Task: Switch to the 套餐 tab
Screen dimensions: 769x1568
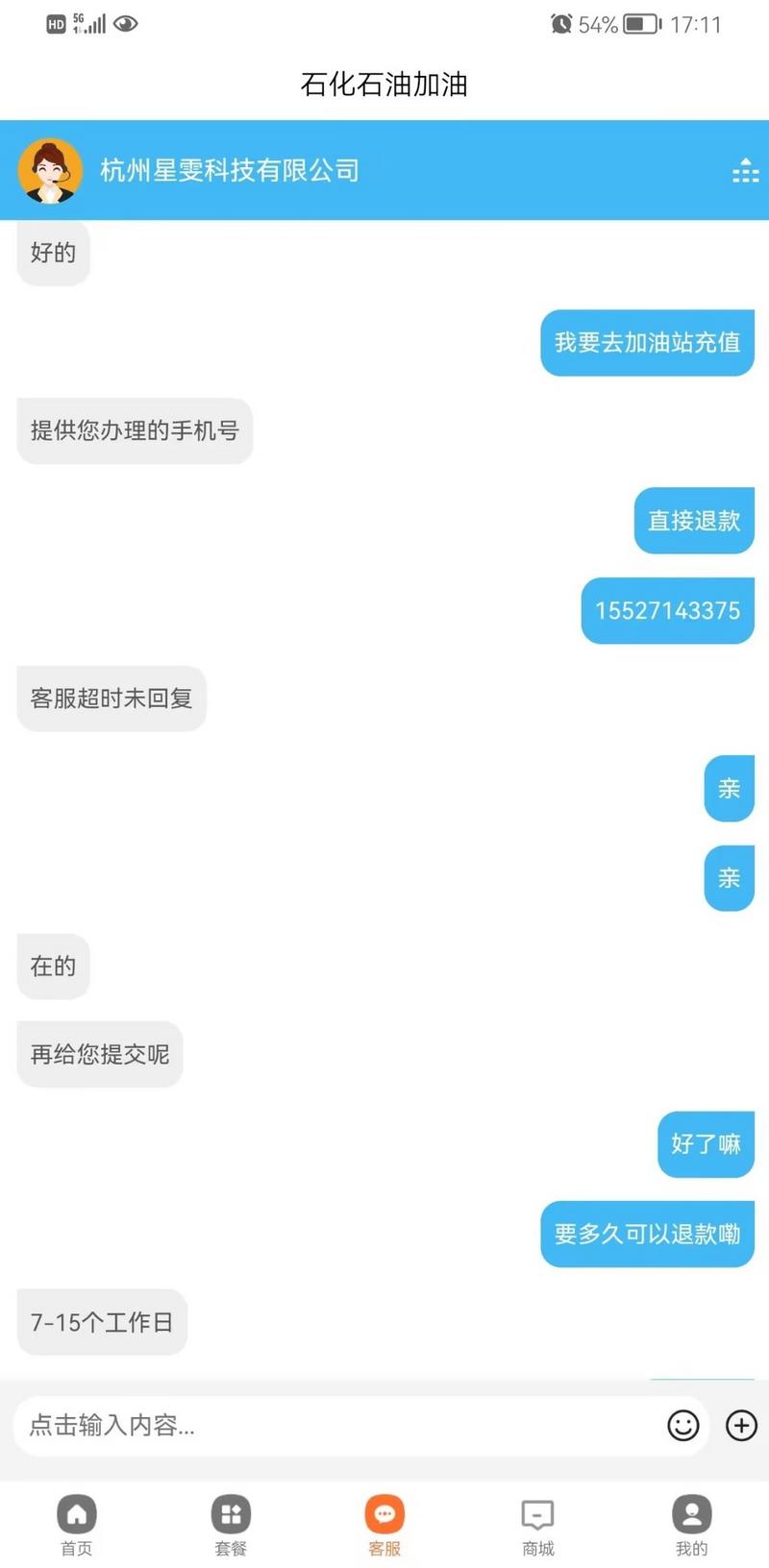Action: [x=231, y=1525]
